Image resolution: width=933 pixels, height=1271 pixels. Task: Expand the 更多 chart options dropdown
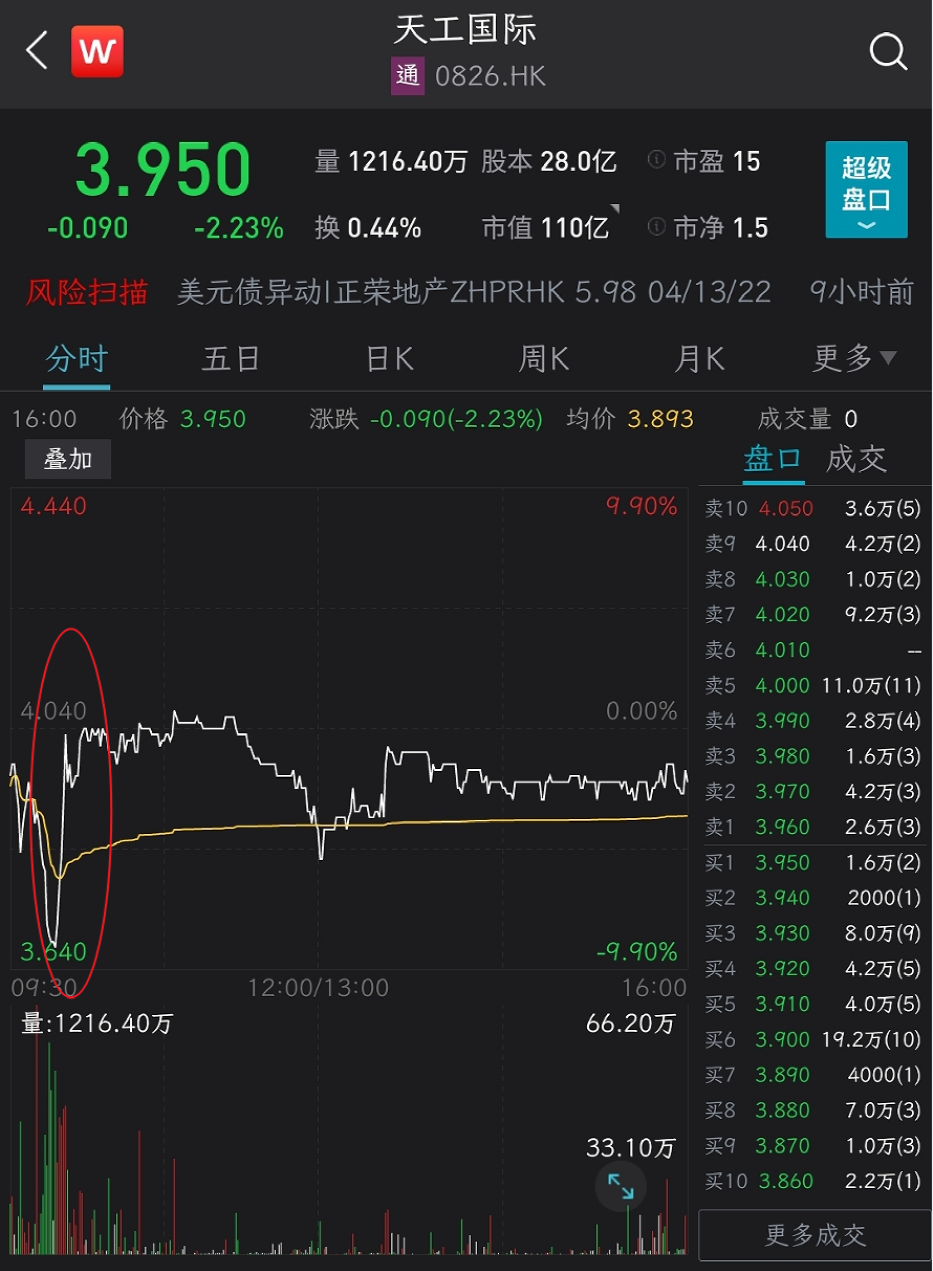[855, 358]
